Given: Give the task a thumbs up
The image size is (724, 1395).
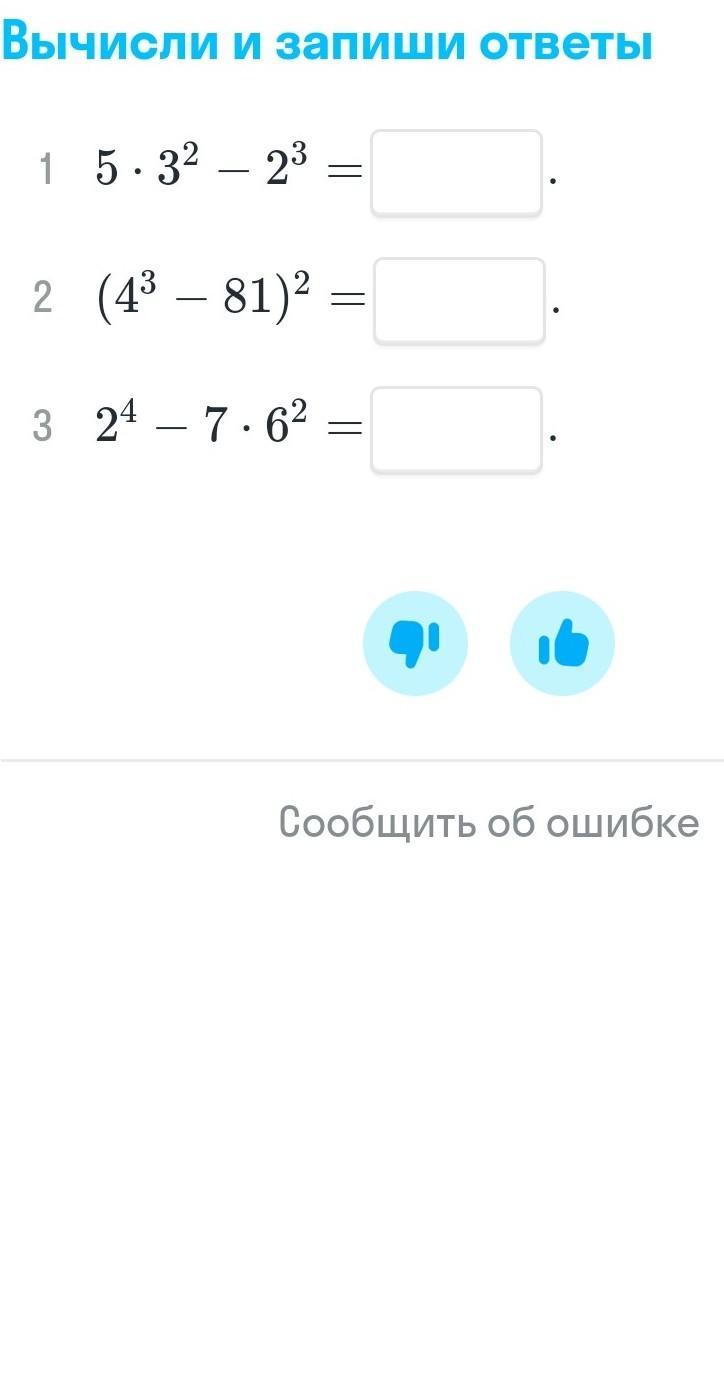Looking at the screenshot, I should [x=562, y=643].
